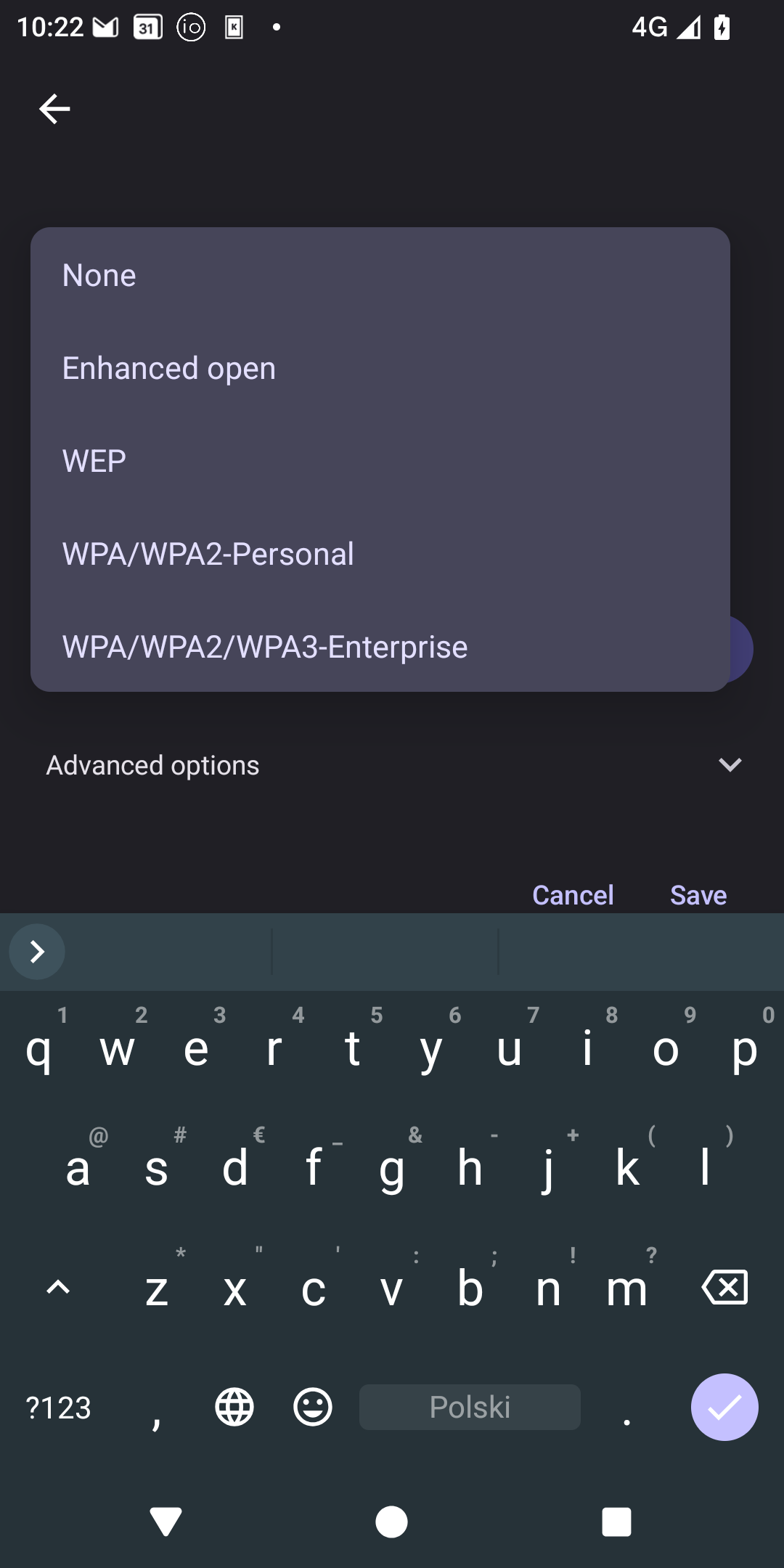The height and width of the screenshot is (1568, 784).
Task: Open the emoji keyboard
Action: (x=313, y=1407)
